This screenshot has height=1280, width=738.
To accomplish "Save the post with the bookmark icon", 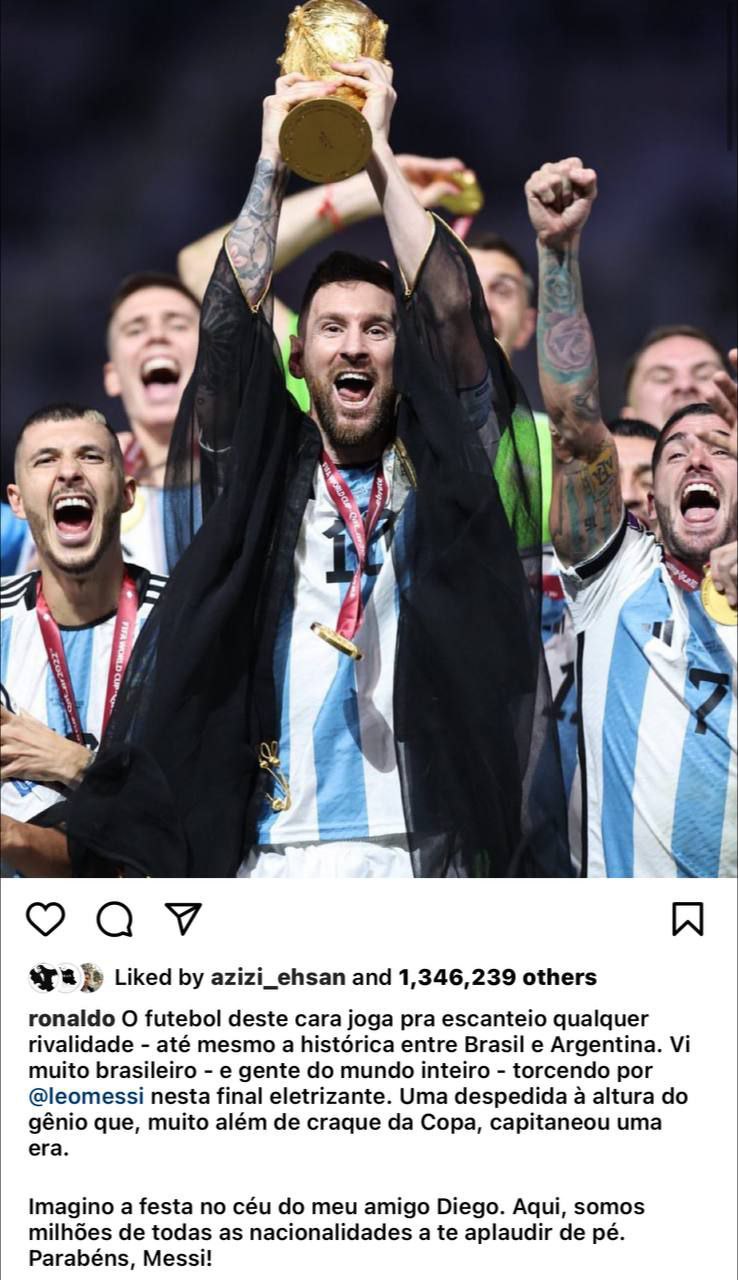I will [687, 918].
